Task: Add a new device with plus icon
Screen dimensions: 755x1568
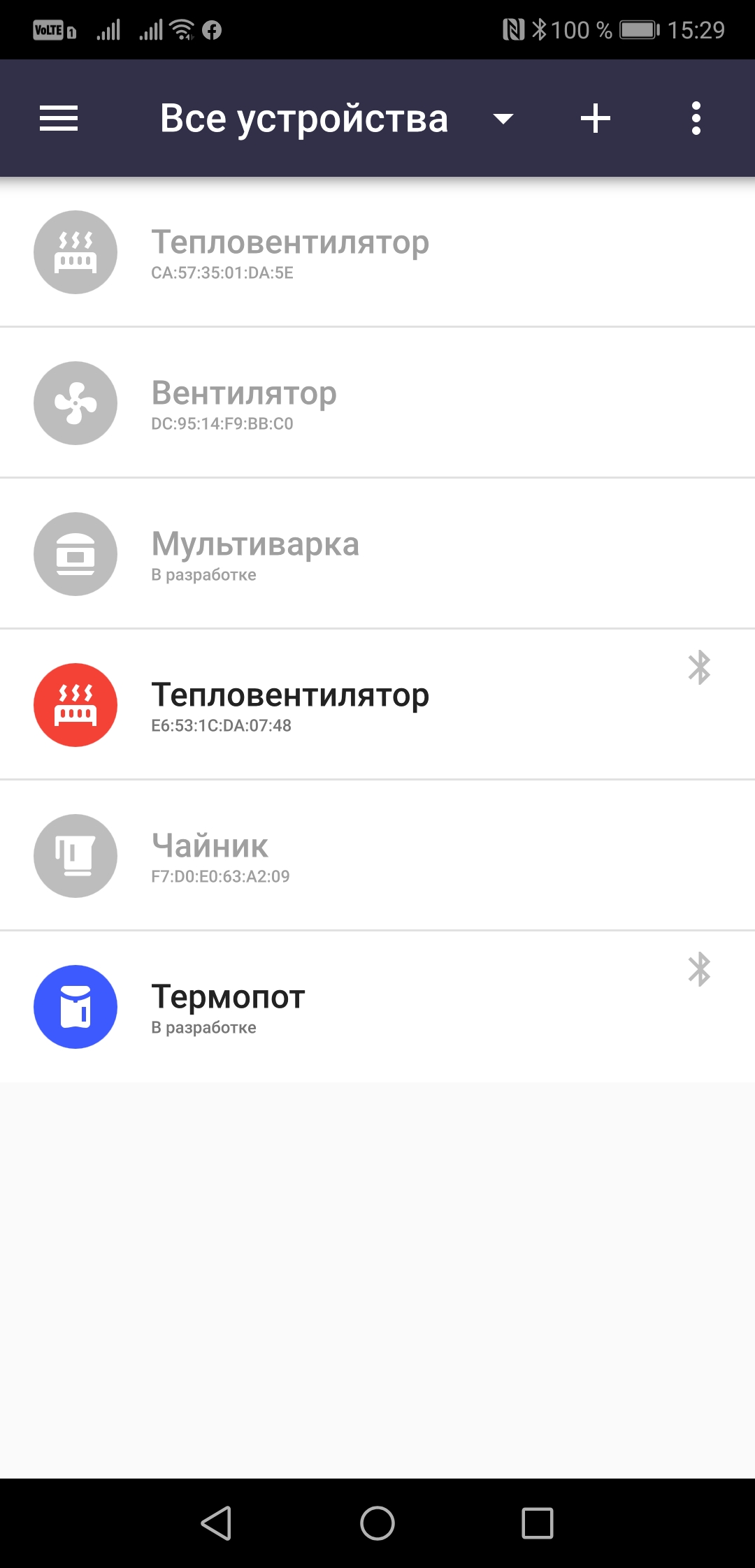Action: [x=596, y=118]
